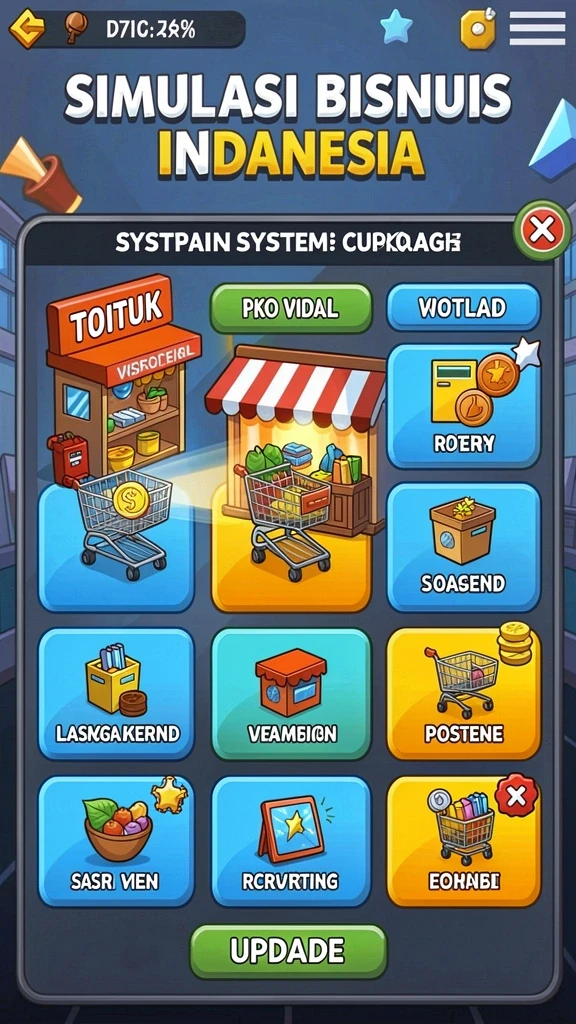Tap the blue star icon
This screenshot has height=1024, width=576.
(x=396, y=29)
